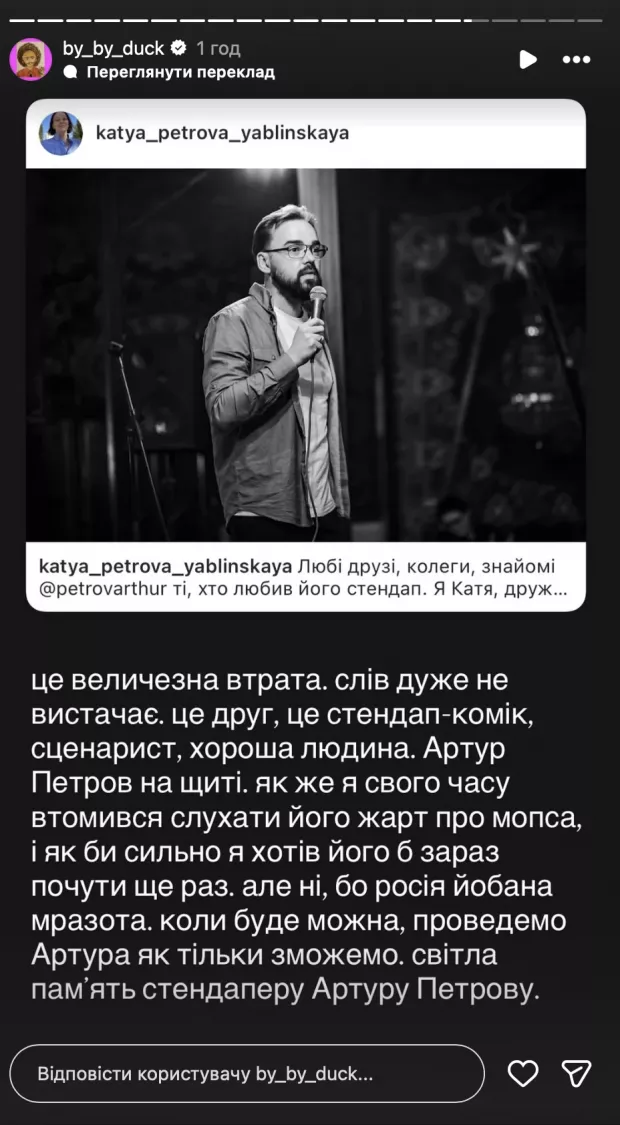Tap the by_by_duck username
620x1125 pixels.
tap(112, 48)
